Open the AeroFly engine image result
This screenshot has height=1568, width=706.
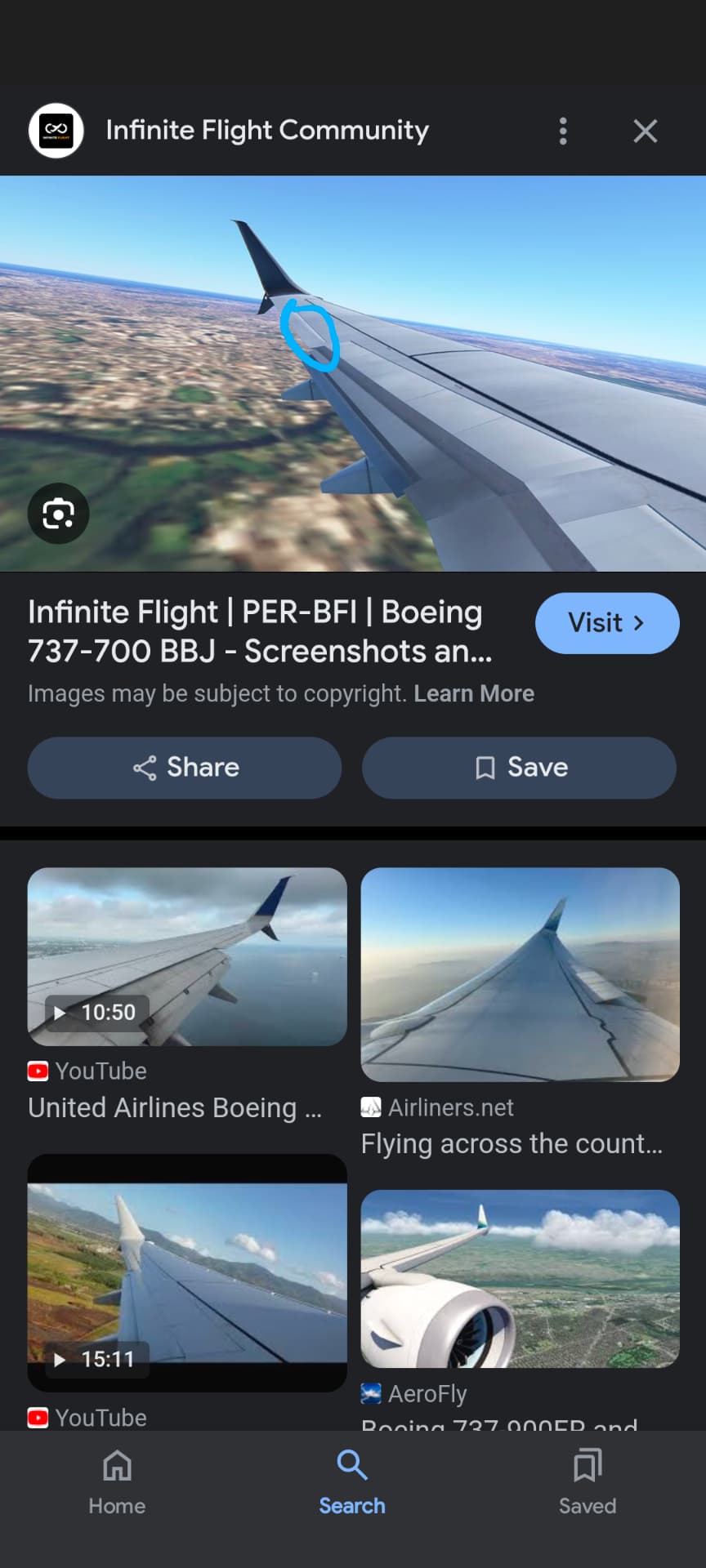[520, 1278]
